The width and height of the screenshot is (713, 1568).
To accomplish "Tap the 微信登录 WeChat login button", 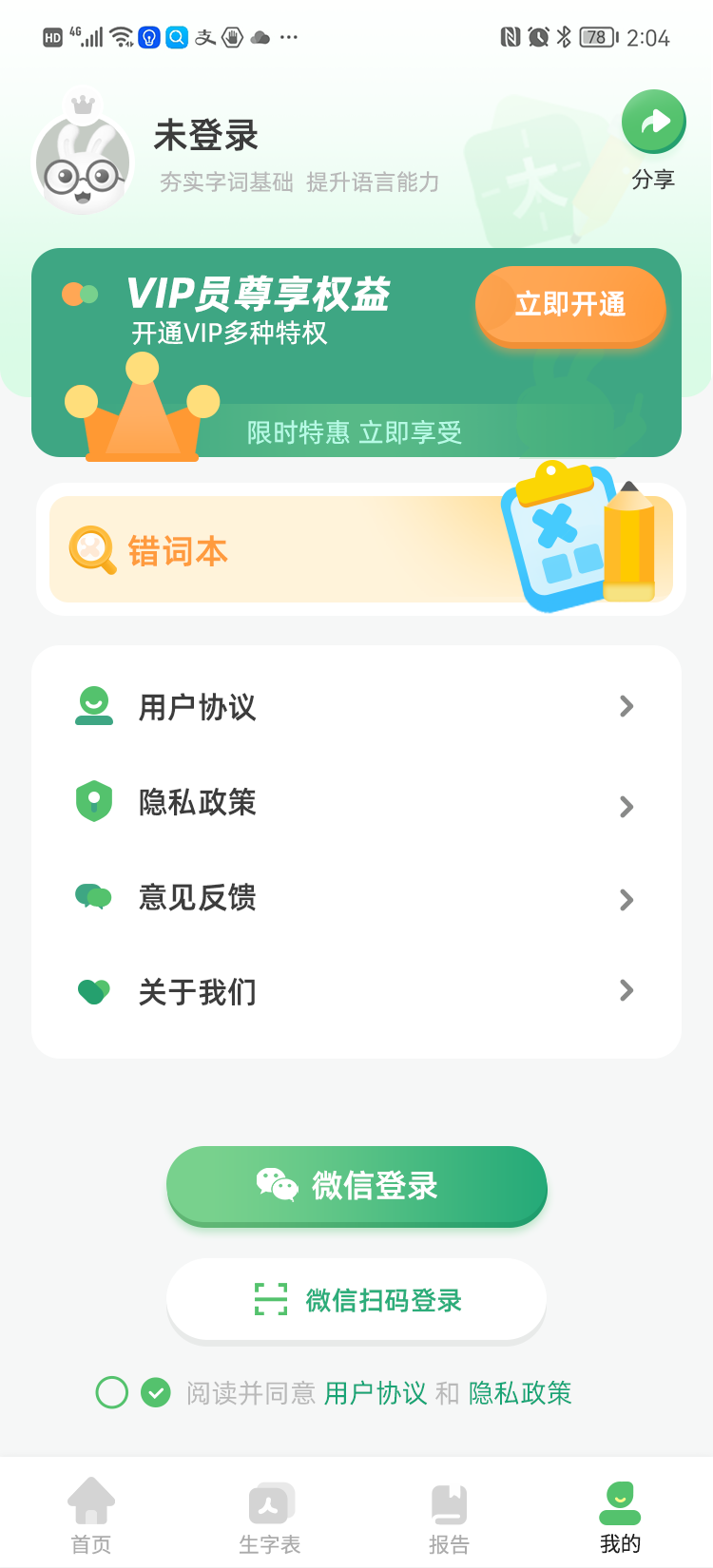I will coord(356,1185).
